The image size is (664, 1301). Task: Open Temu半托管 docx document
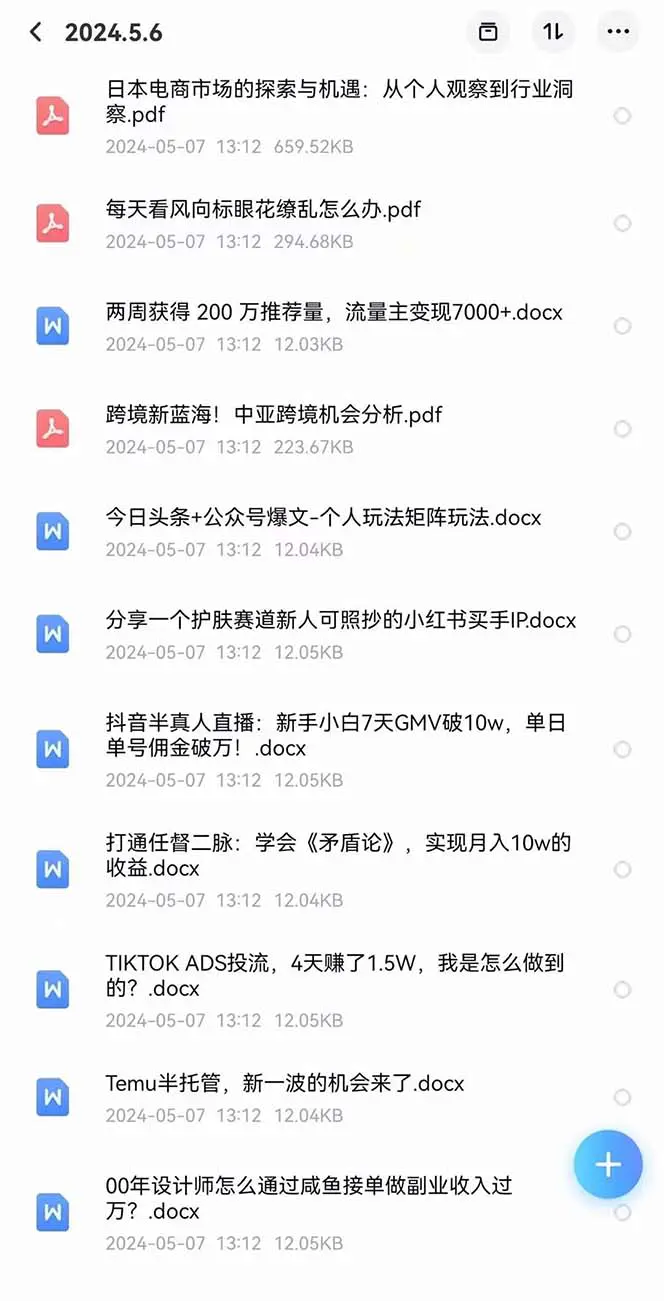point(285,1084)
